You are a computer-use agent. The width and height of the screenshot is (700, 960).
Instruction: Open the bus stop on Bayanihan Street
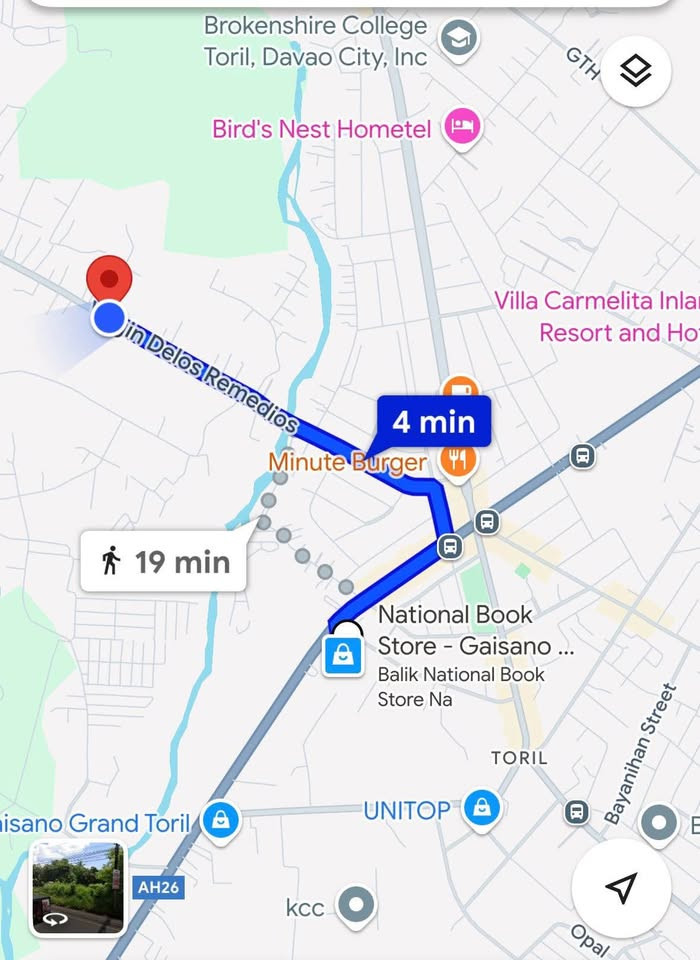577,811
